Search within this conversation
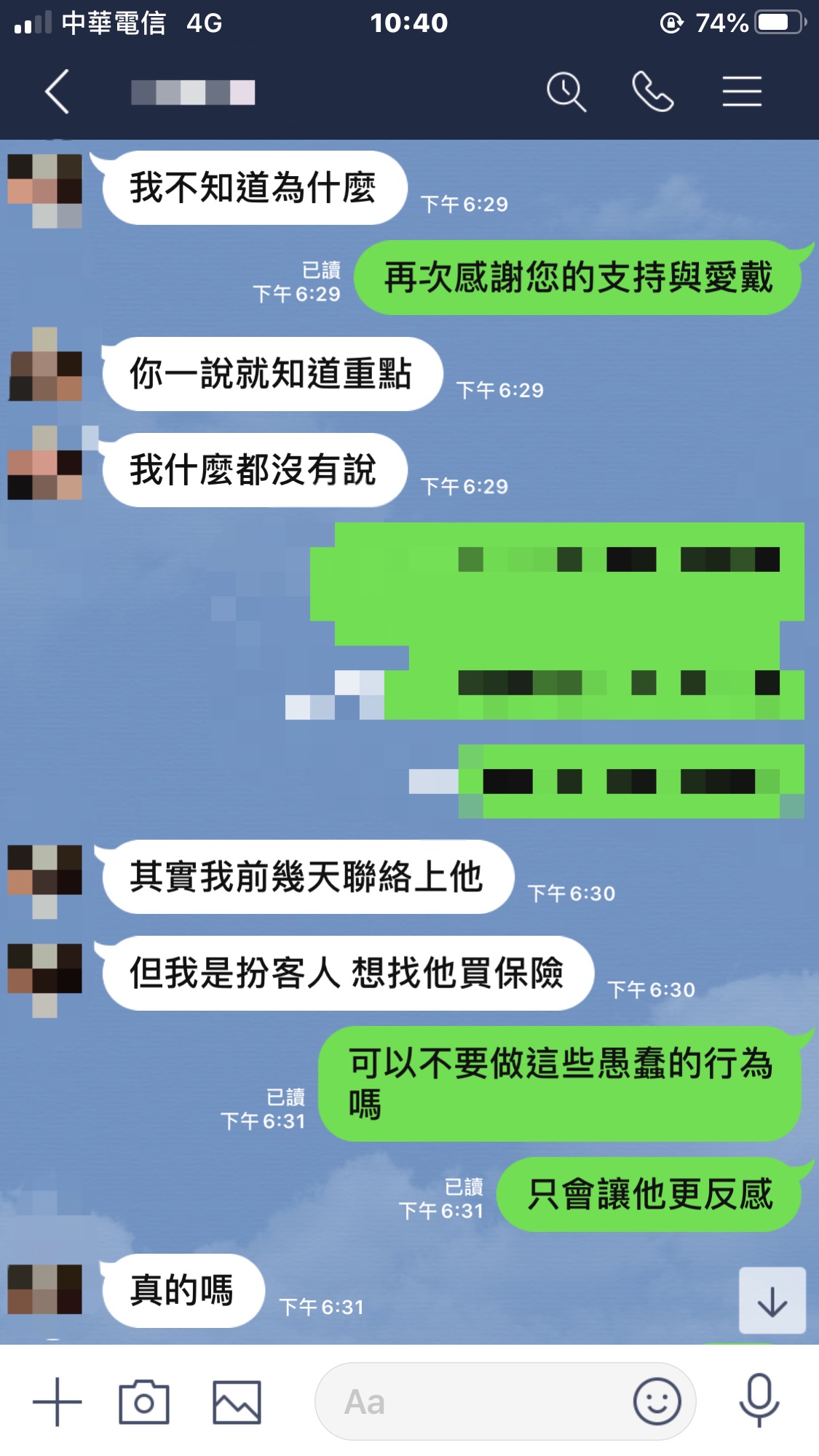This screenshot has width=819, height=1456. (x=566, y=92)
